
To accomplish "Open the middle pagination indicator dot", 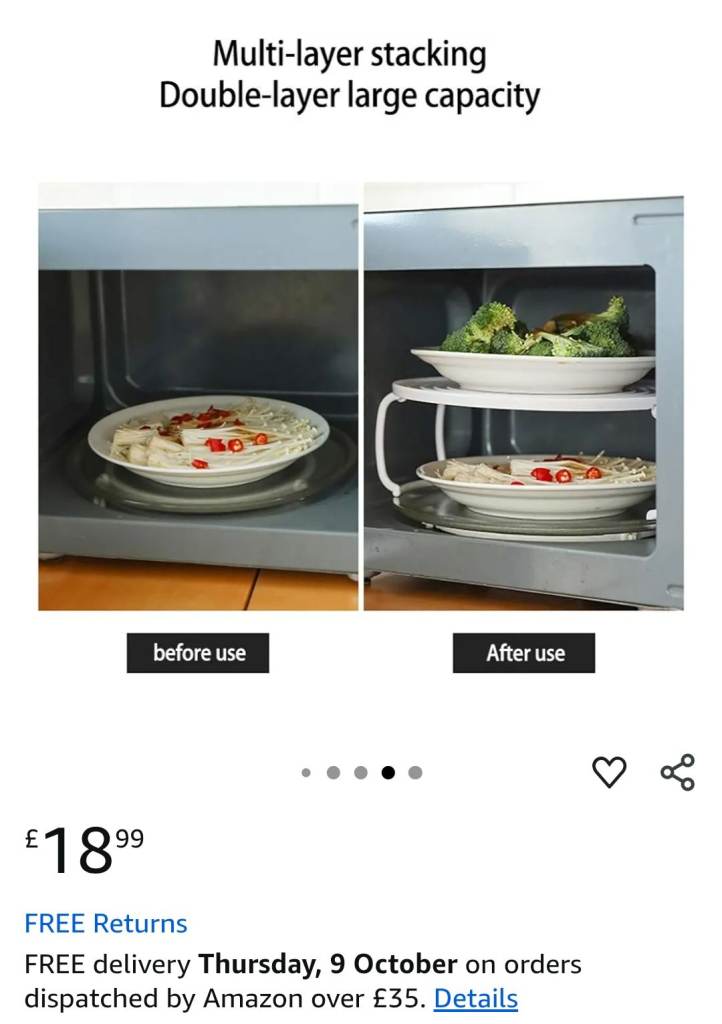I will point(361,771).
